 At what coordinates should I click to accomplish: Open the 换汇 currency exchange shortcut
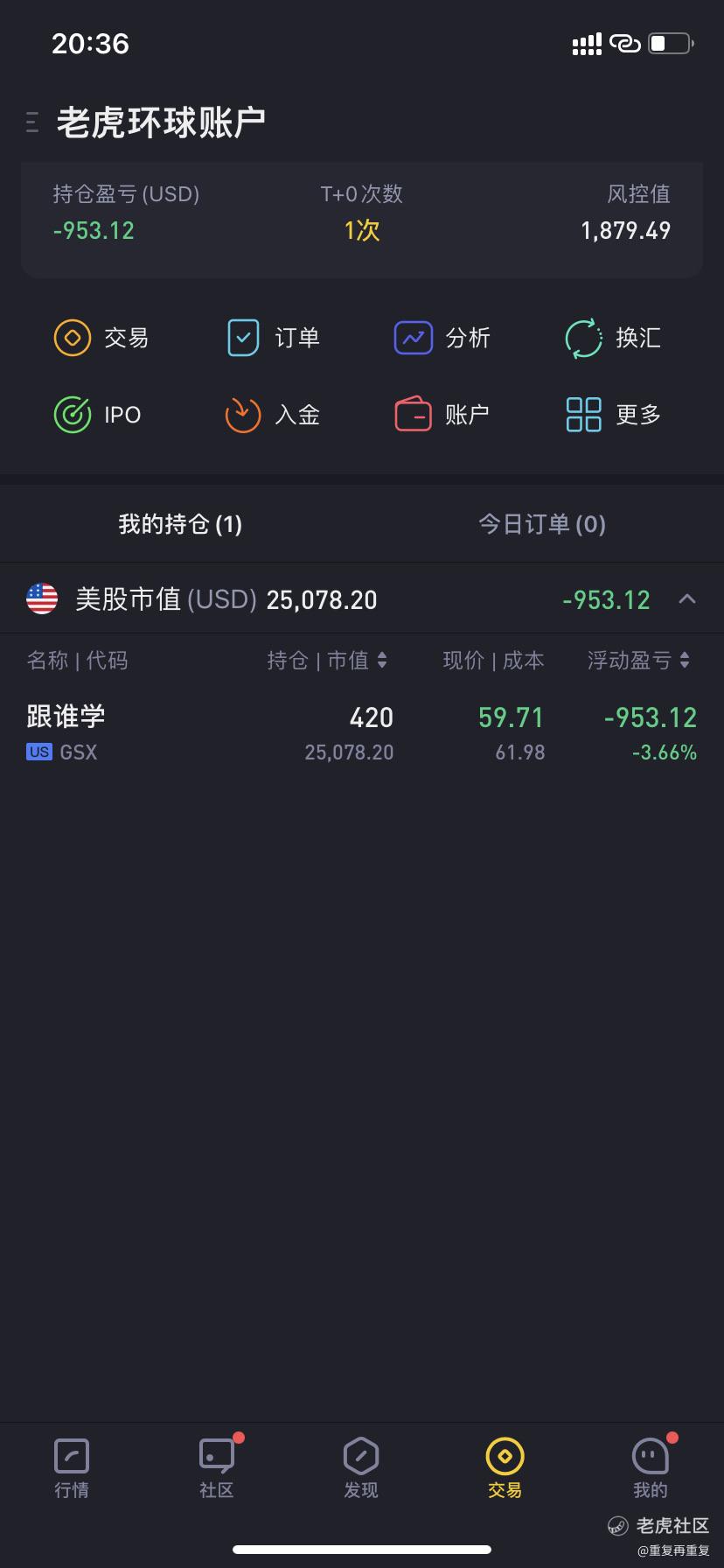tap(613, 338)
